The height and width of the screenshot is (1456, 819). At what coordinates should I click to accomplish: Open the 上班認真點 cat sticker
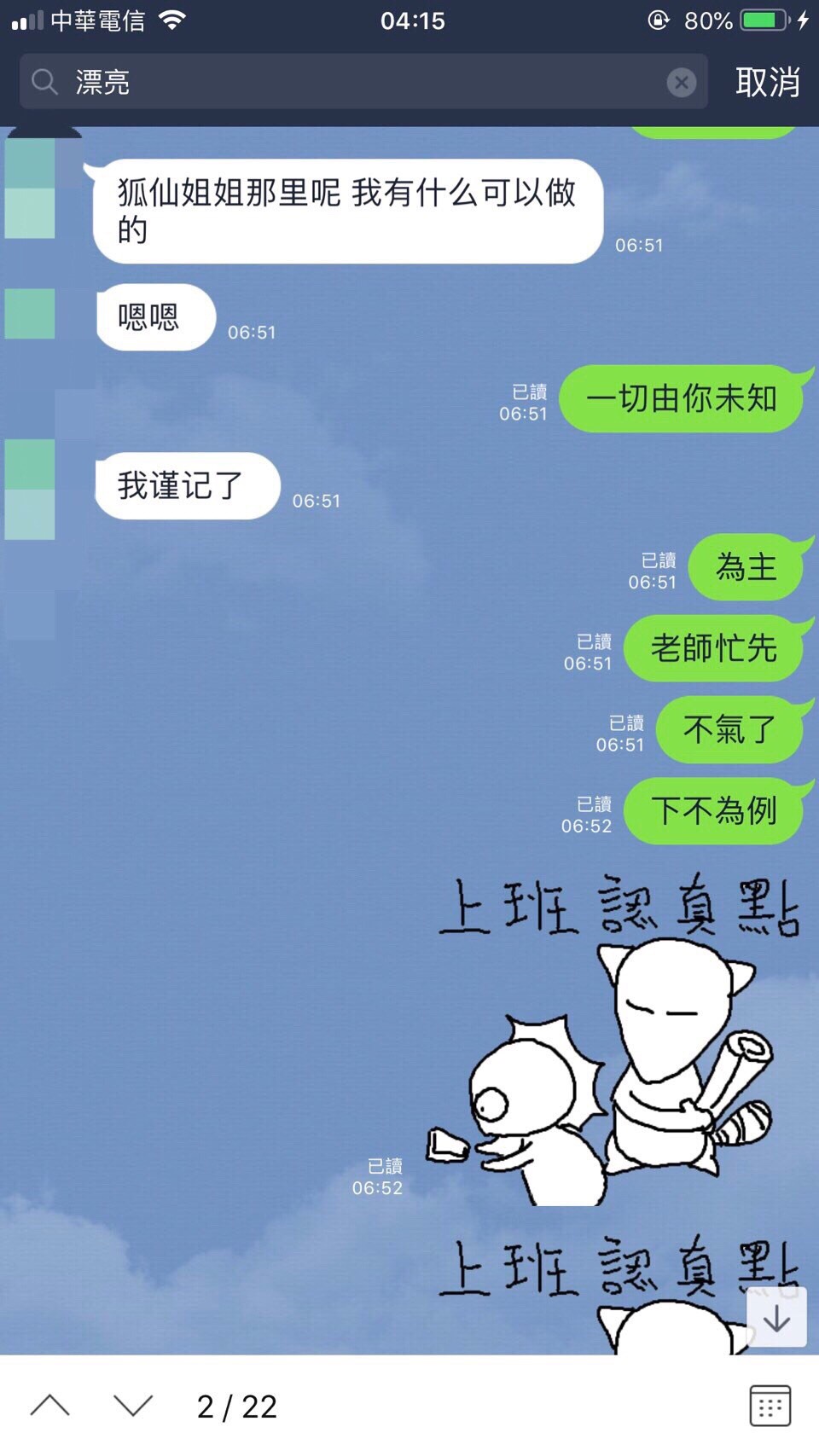(x=614, y=1041)
